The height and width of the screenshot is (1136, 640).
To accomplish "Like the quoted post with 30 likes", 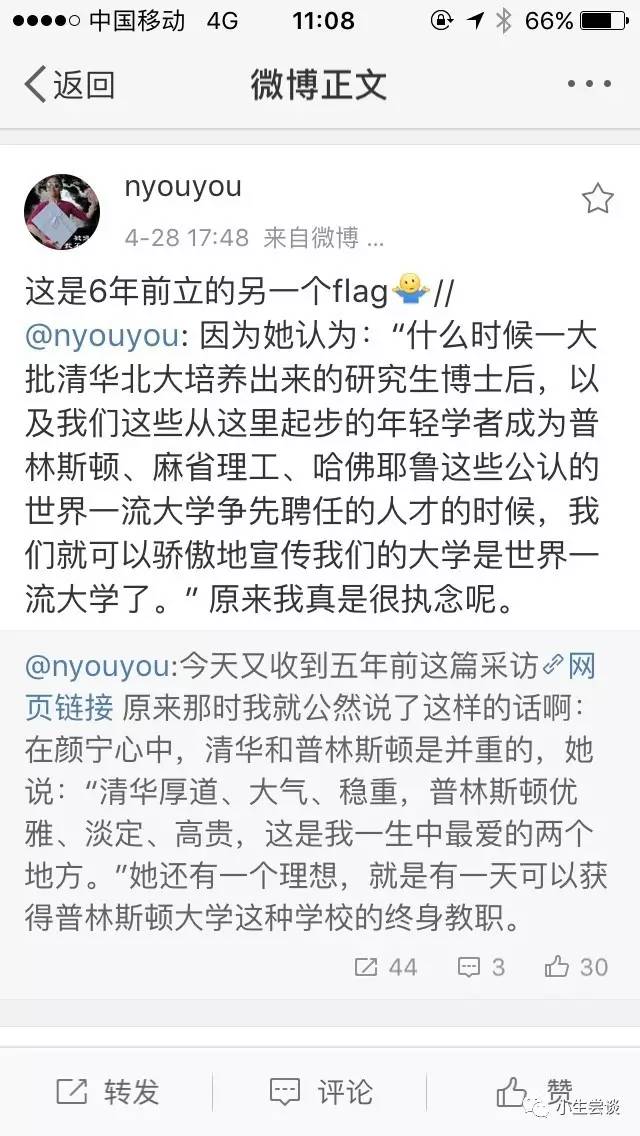I will coord(576,967).
